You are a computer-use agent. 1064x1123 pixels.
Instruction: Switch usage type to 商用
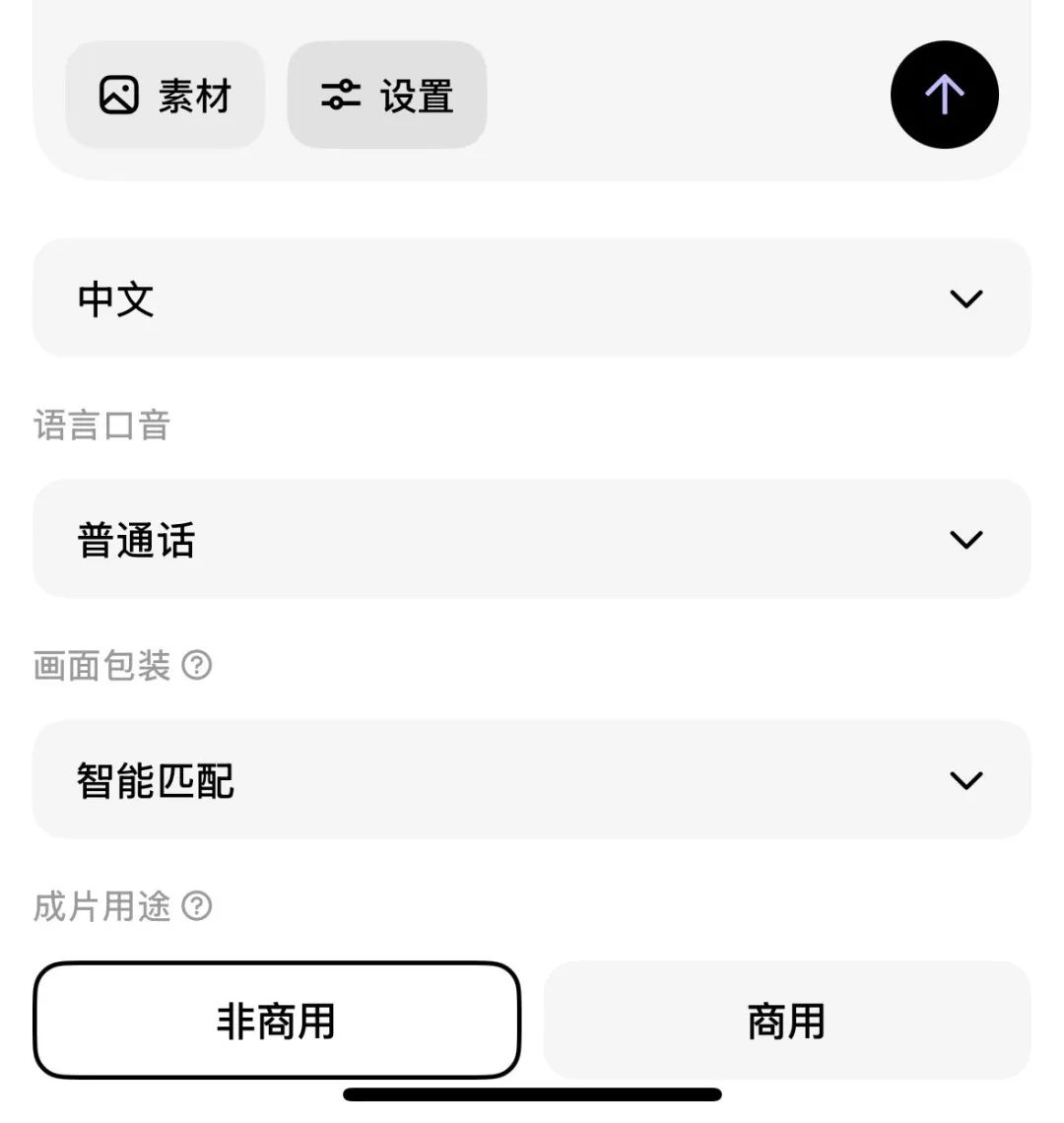click(785, 1021)
